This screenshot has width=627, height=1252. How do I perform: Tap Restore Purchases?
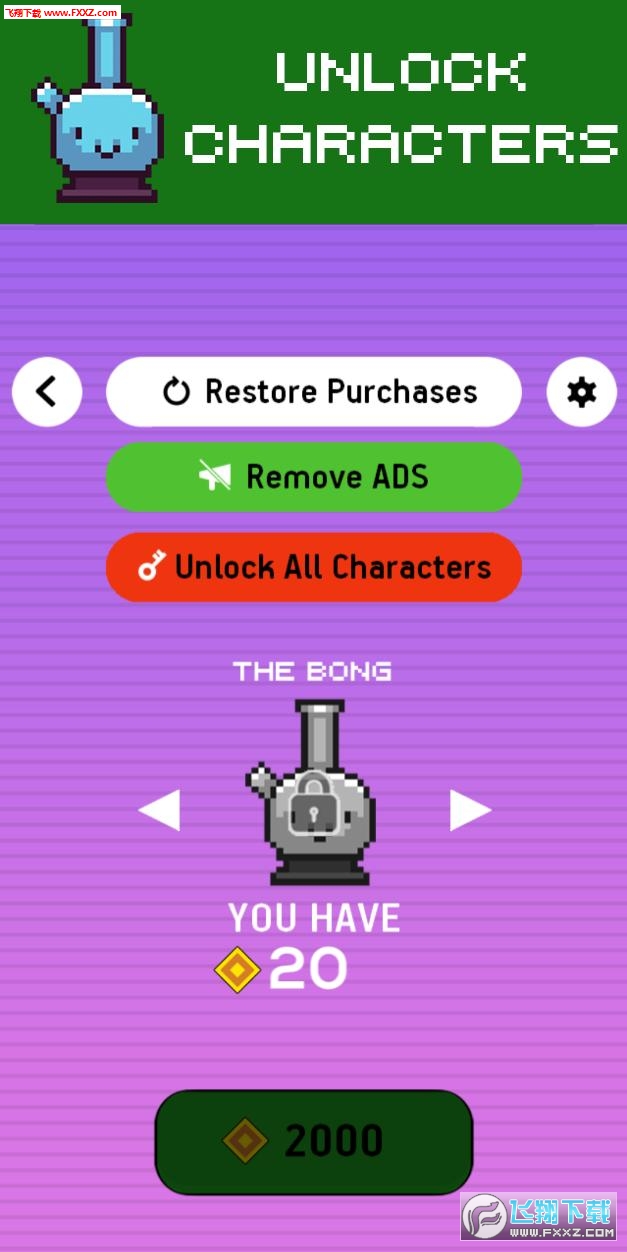pyautogui.click(x=314, y=392)
